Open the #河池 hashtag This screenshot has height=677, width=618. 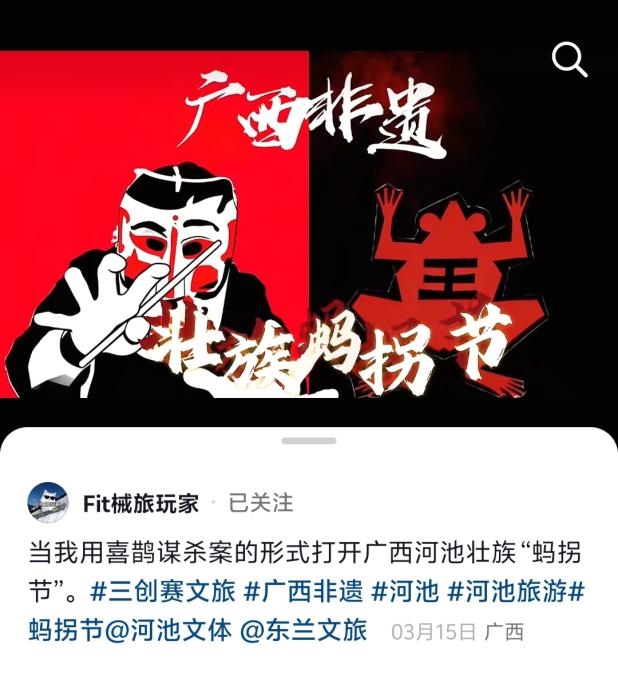click(x=404, y=591)
